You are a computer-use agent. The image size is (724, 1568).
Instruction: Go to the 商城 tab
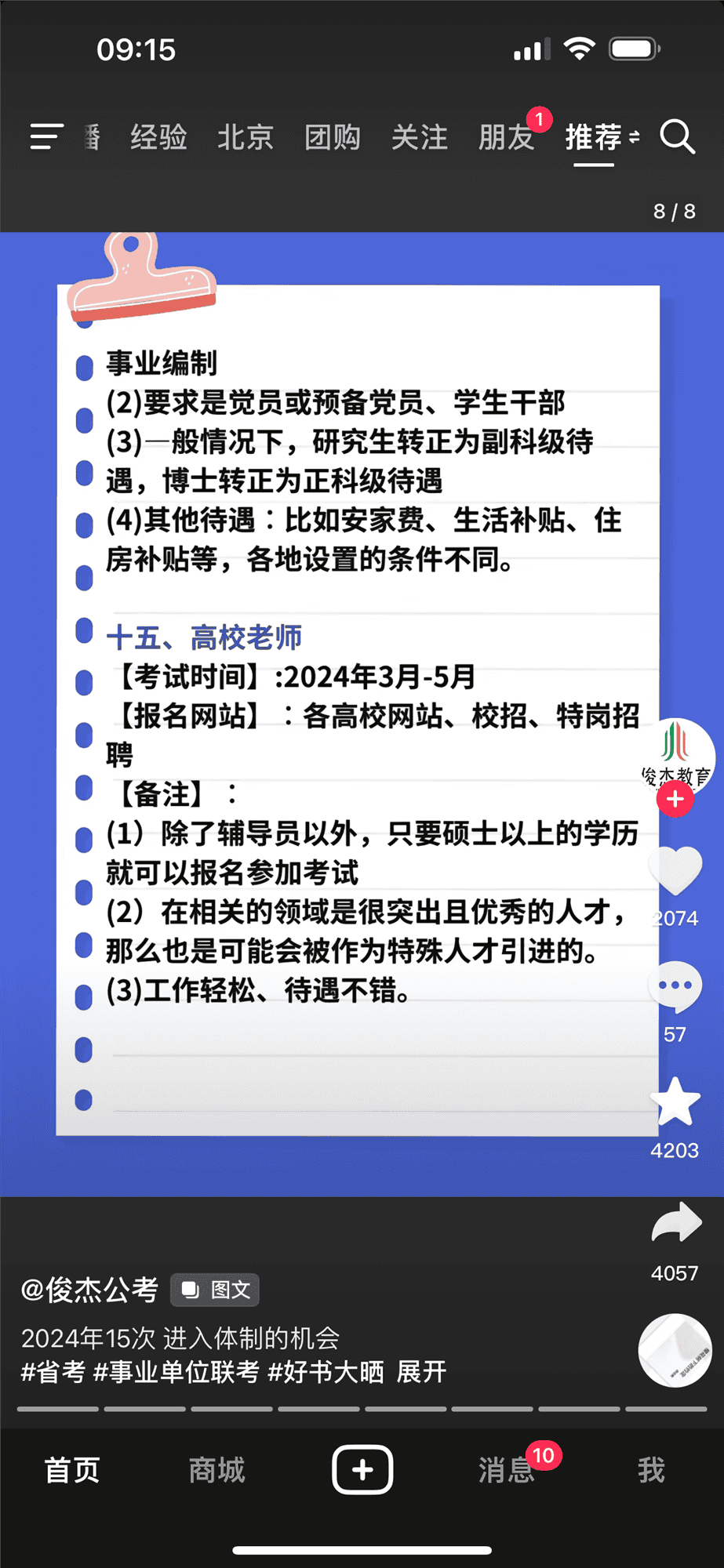click(216, 1470)
